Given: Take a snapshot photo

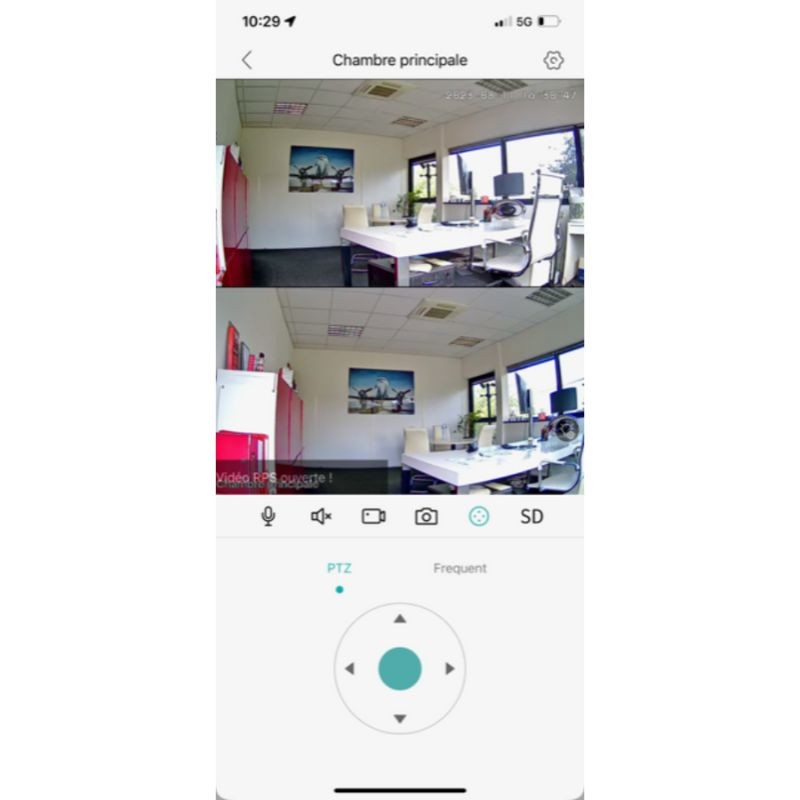Looking at the screenshot, I should click(426, 516).
